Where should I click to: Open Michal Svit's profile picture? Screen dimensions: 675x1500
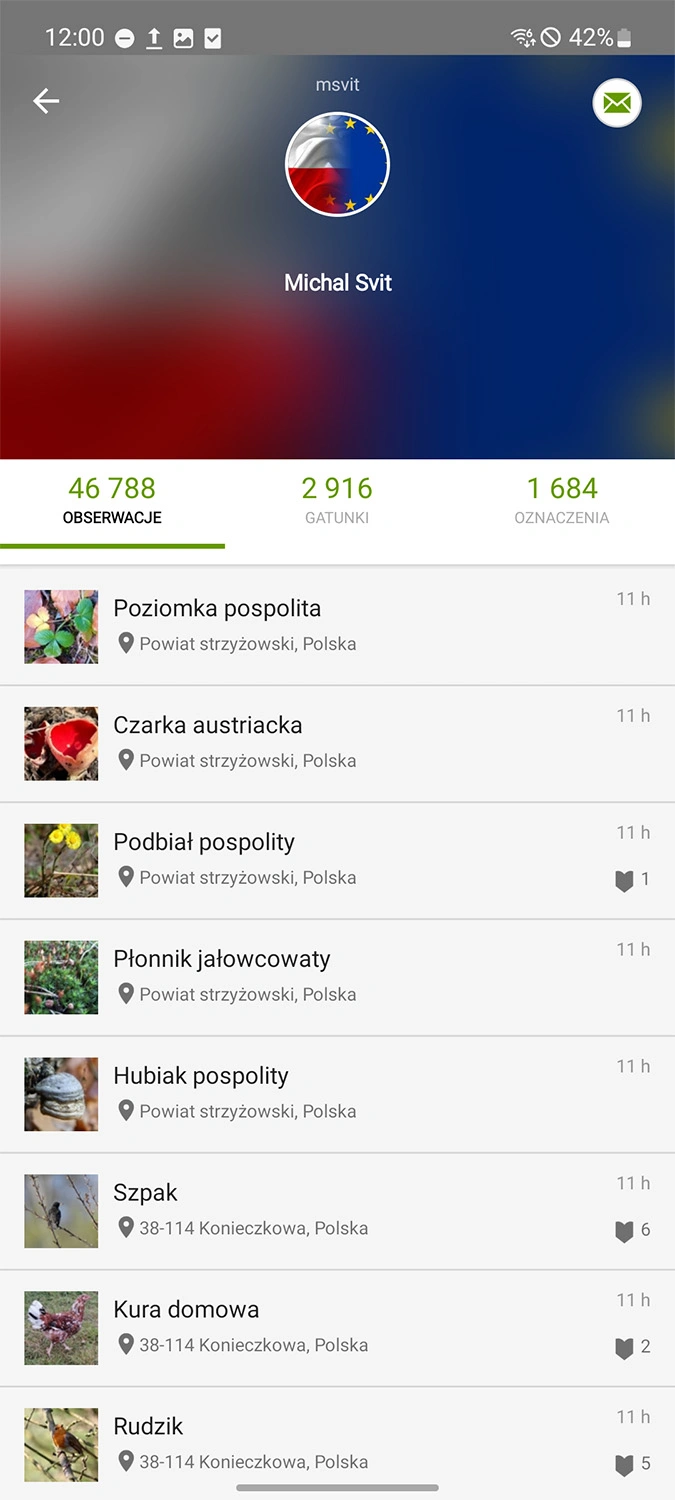(x=337, y=164)
